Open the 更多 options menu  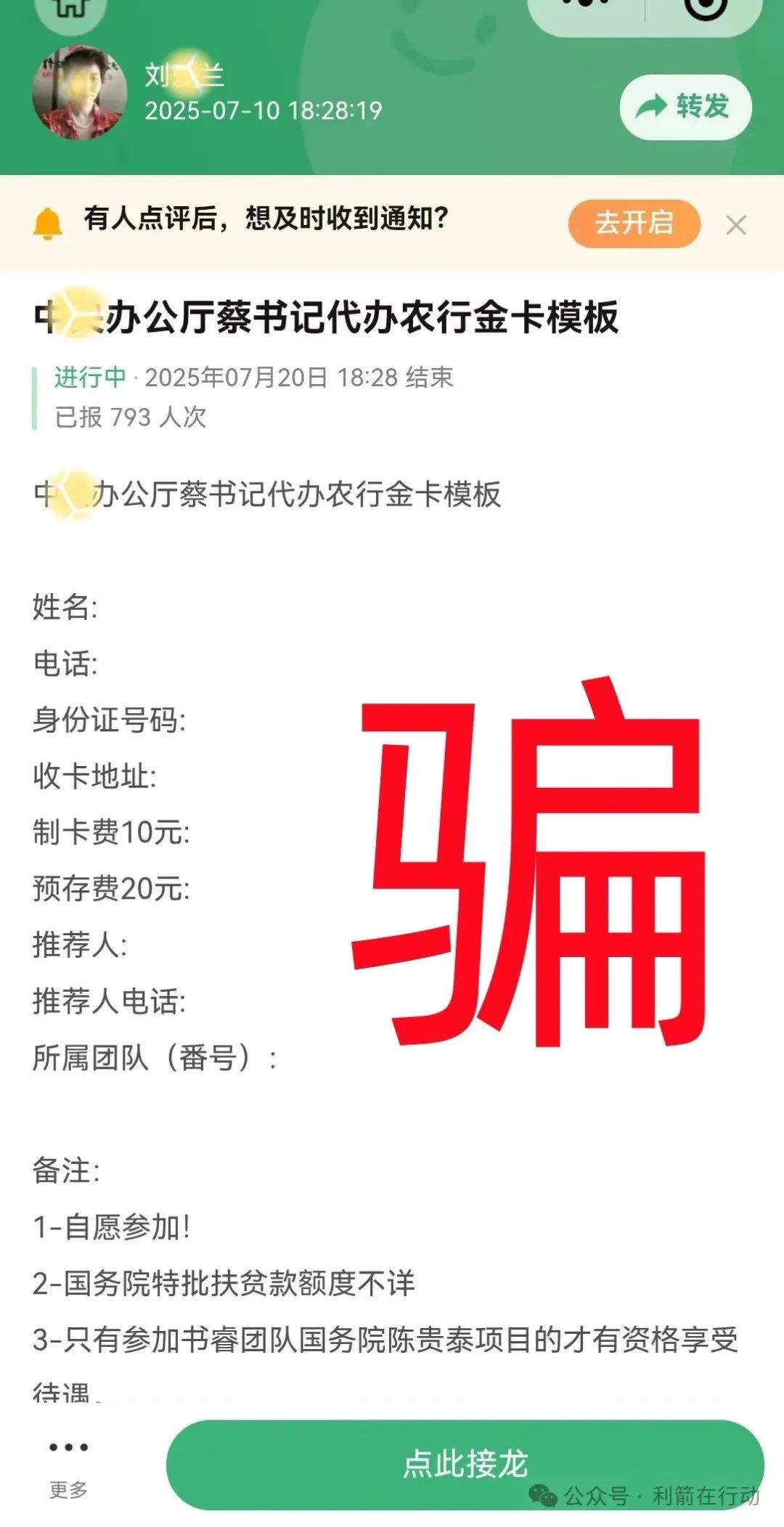coord(68,1462)
